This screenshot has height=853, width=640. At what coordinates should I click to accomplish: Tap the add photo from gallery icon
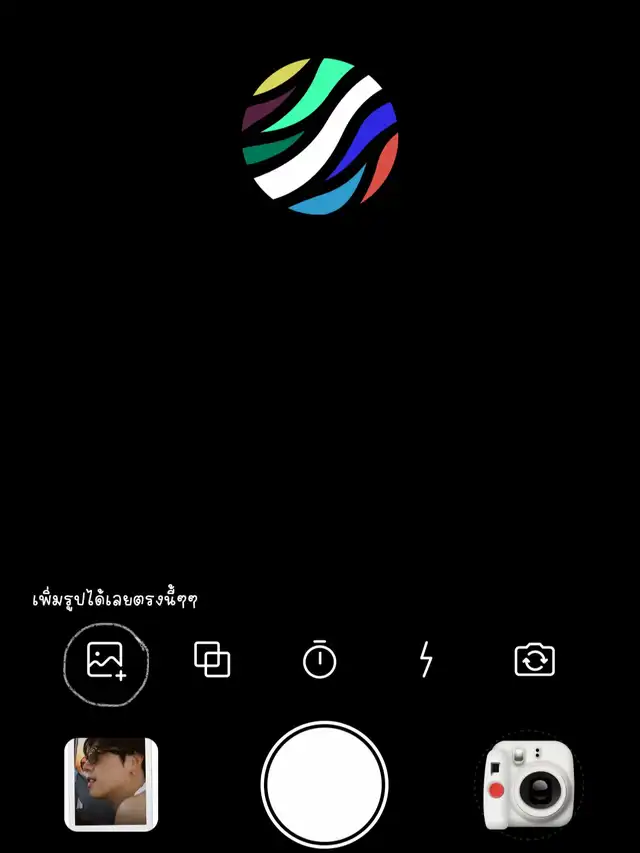(x=106, y=660)
